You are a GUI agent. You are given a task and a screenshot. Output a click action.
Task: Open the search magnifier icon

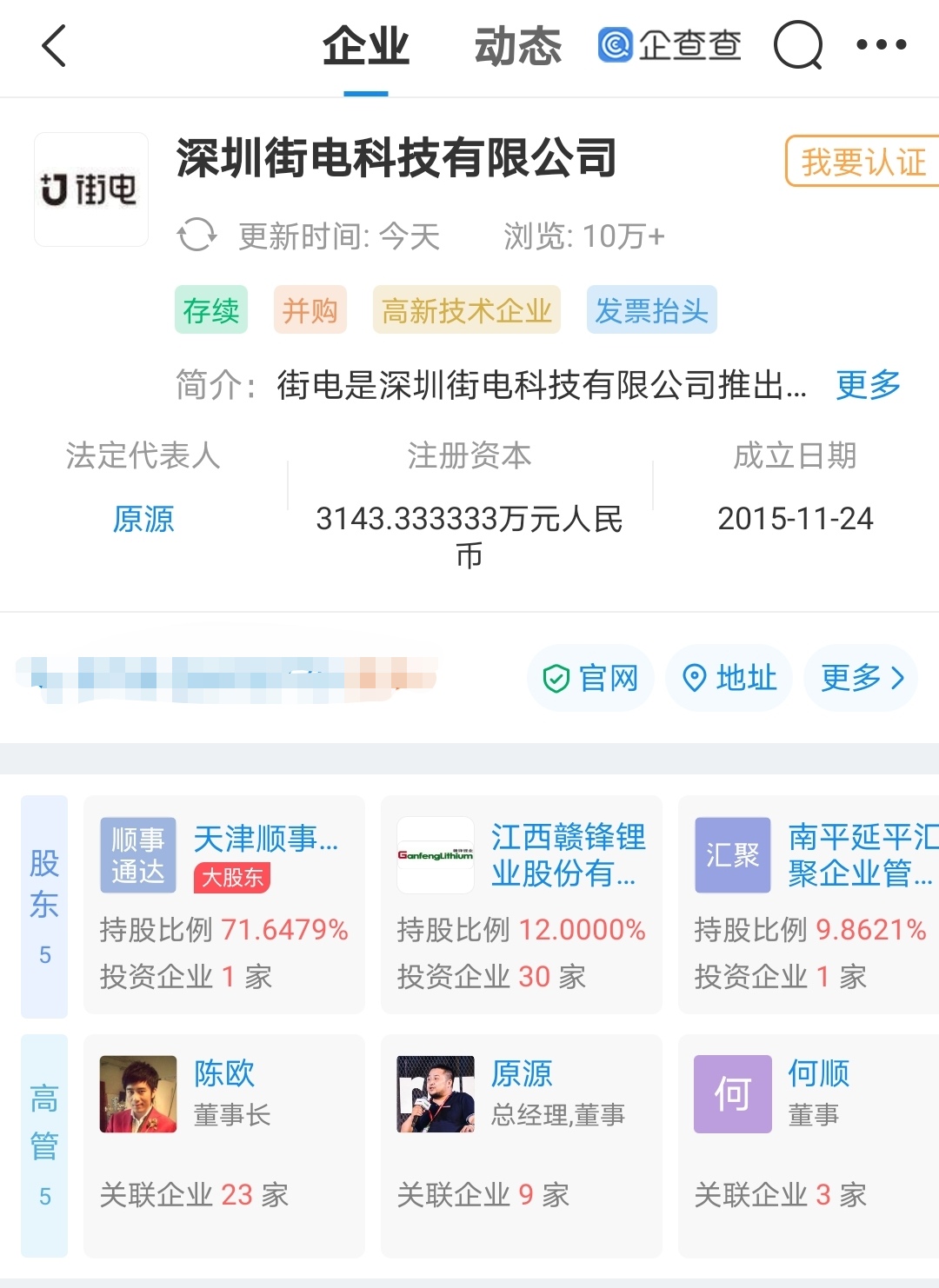click(797, 45)
